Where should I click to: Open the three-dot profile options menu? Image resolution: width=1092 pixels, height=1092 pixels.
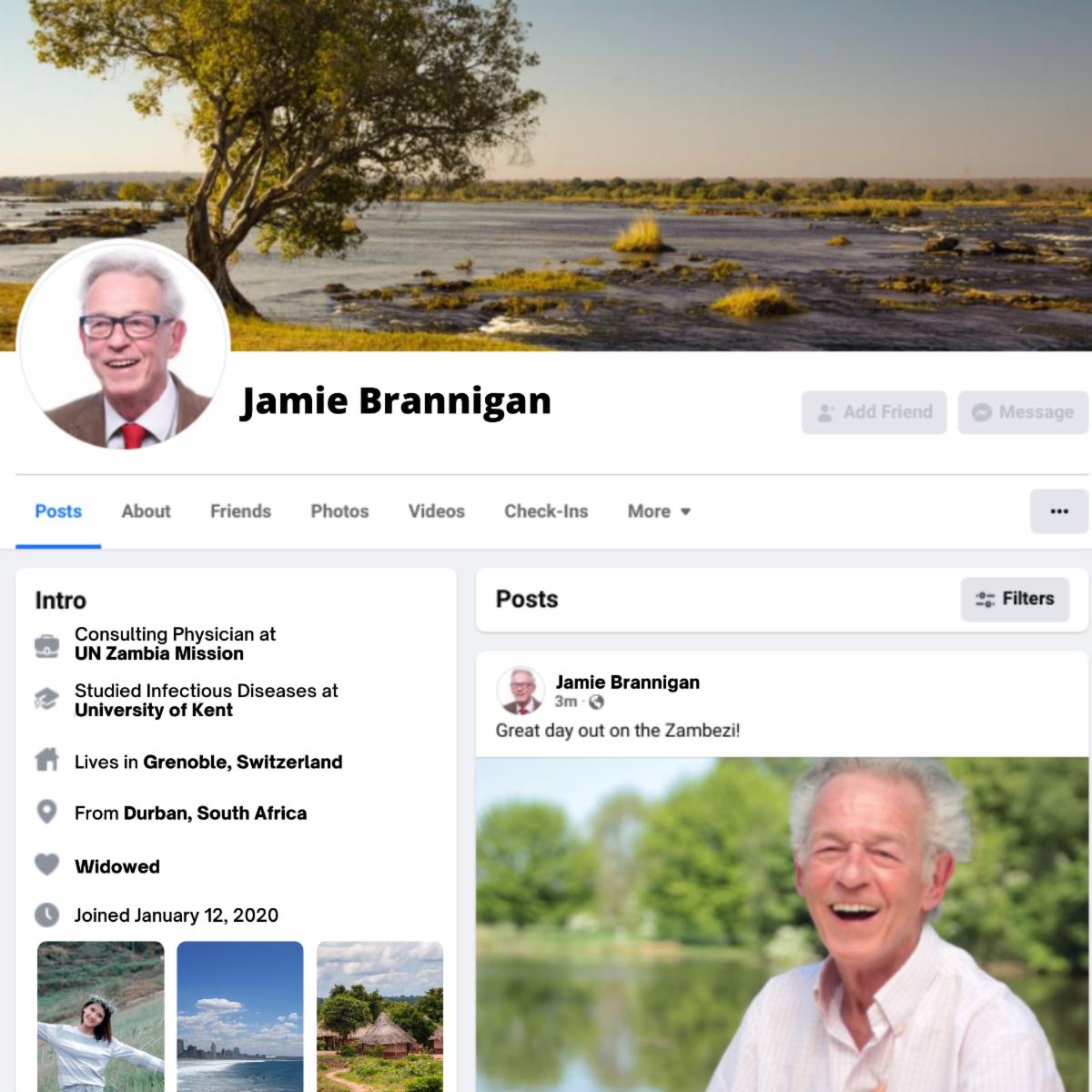(1058, 511)
